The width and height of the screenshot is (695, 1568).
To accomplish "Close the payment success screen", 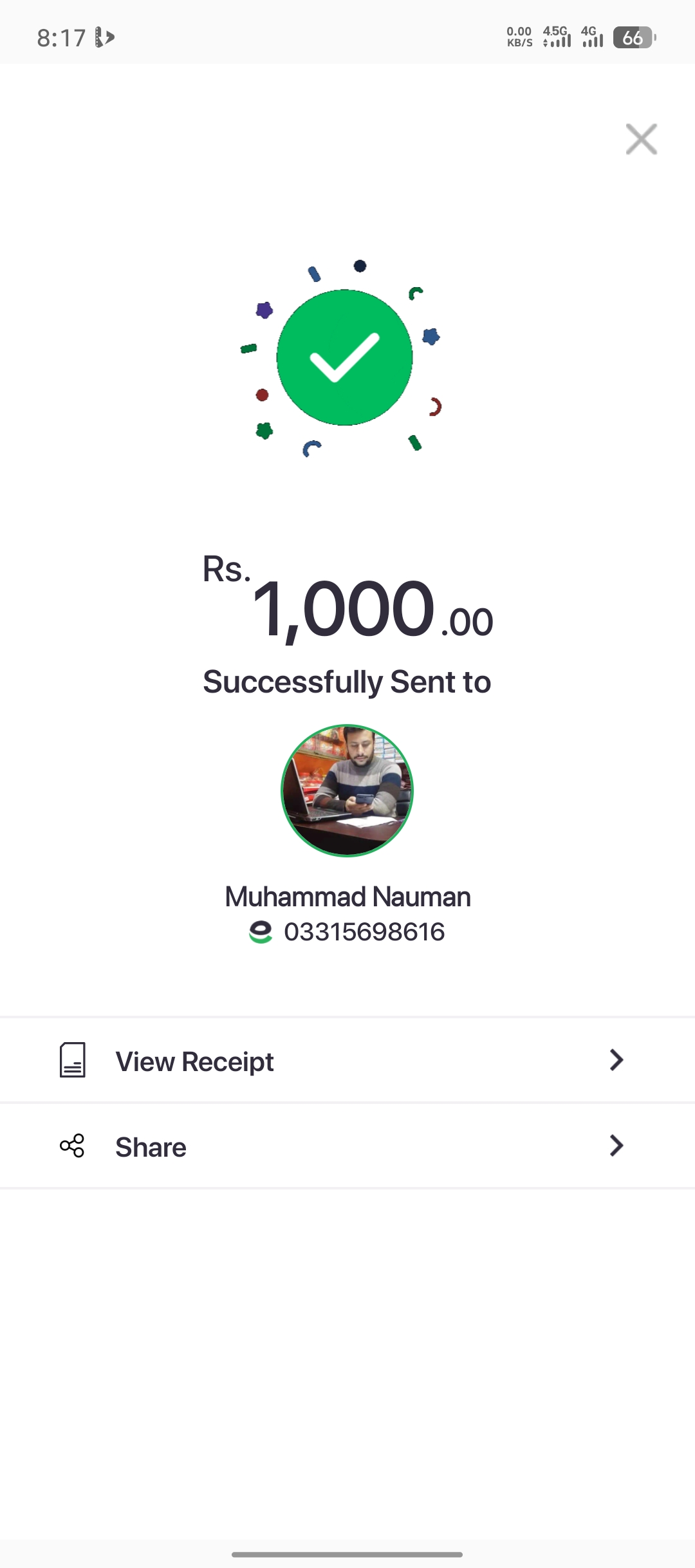I will (641, 140).
